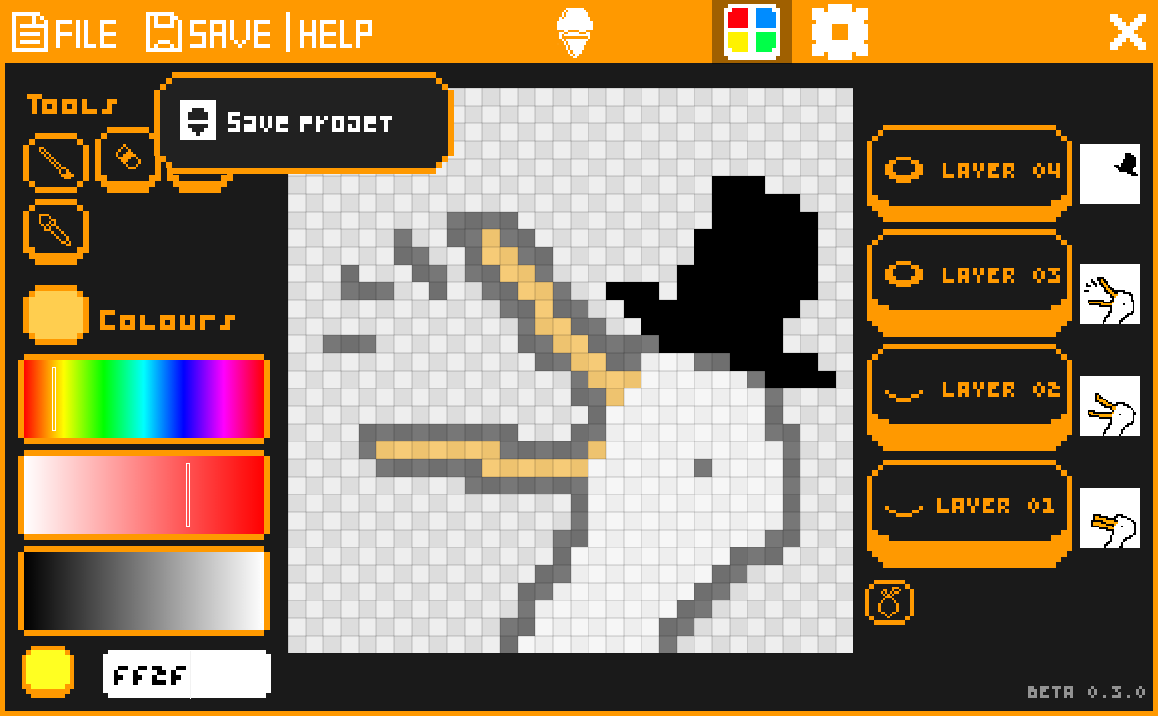Tap the ice cream icon in top bar
The height and width of the screenshot is (716, 1158).
tap(575, 33)
